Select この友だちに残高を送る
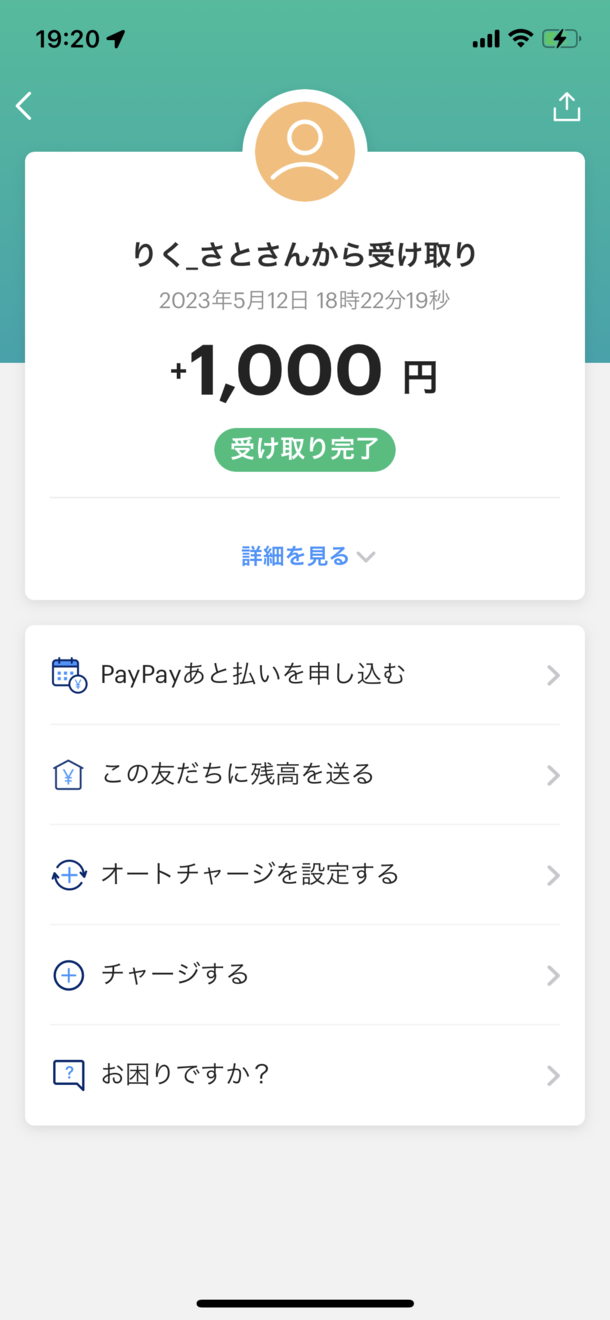The width and height of the screenshot is (610, 1320). (304, 775)
